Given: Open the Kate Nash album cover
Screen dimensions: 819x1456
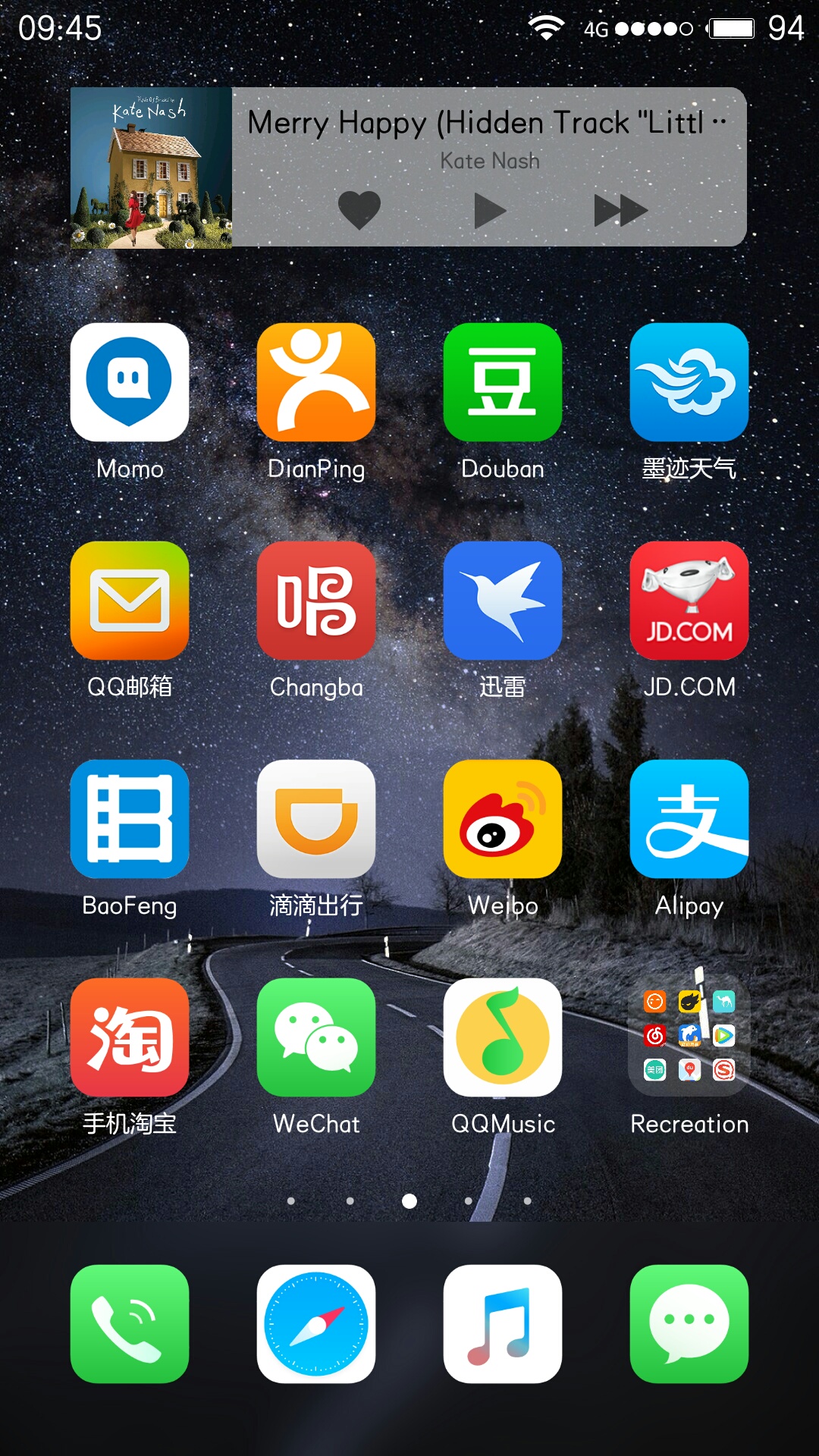Looking at the screenshot, I should tap(151, 168).
